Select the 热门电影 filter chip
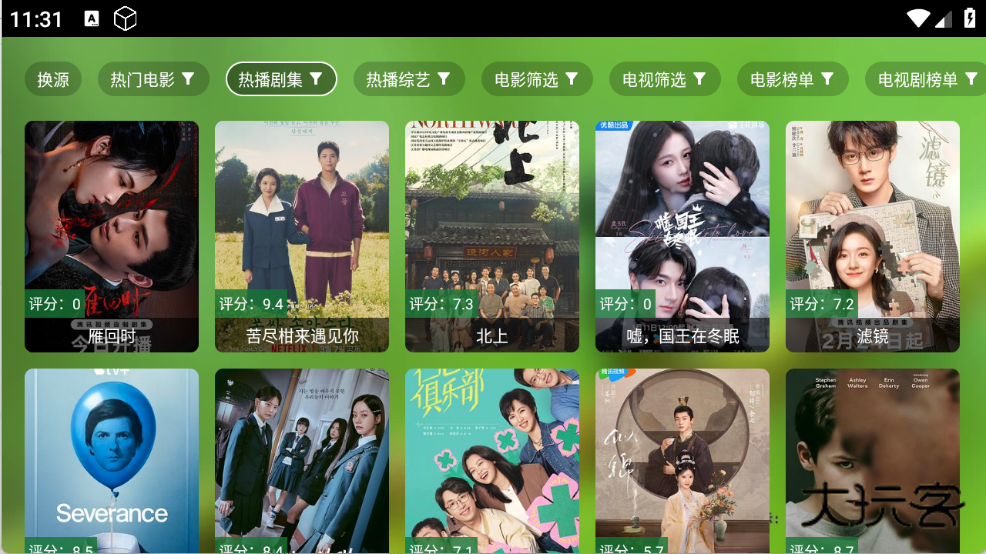This screenshot has height=554, width=986. [x=153, y=80]
